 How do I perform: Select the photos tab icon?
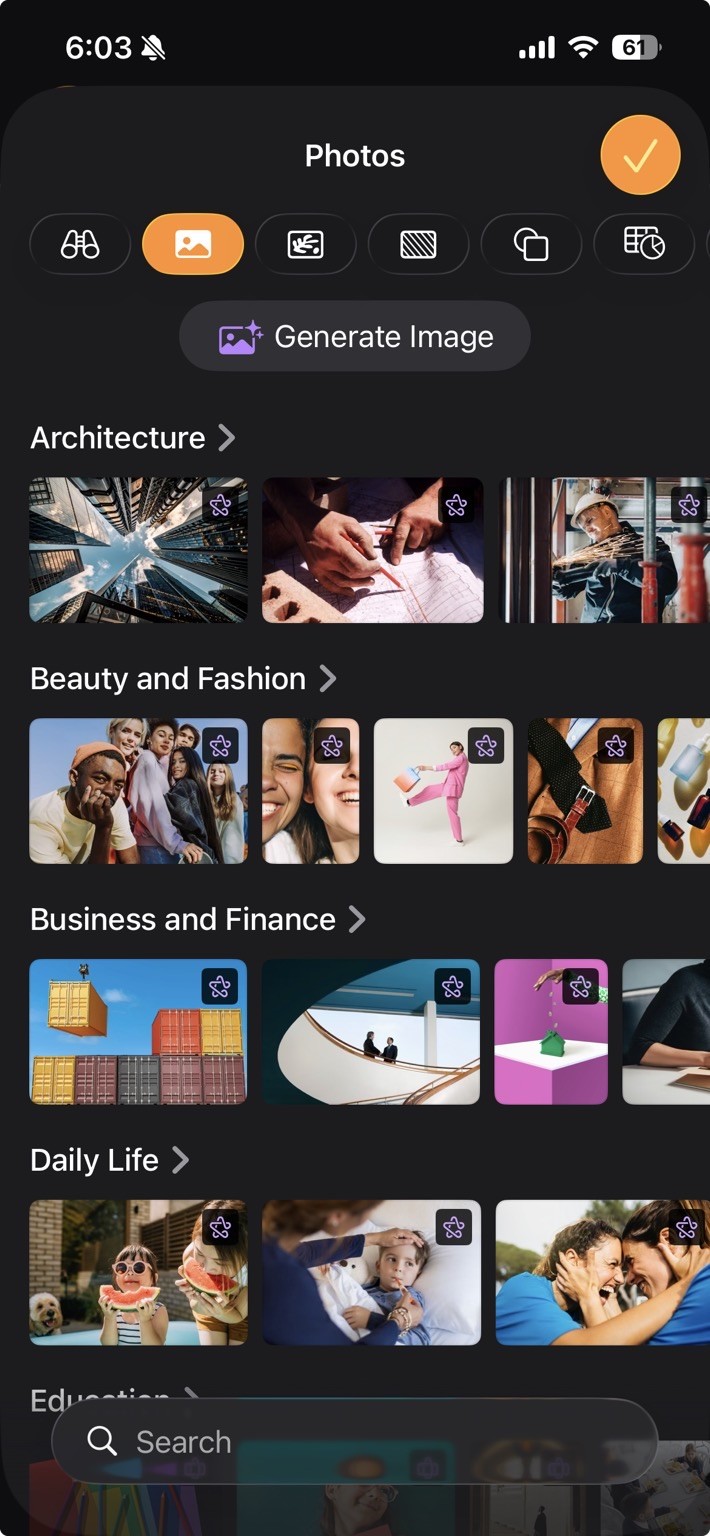[193, 244]
